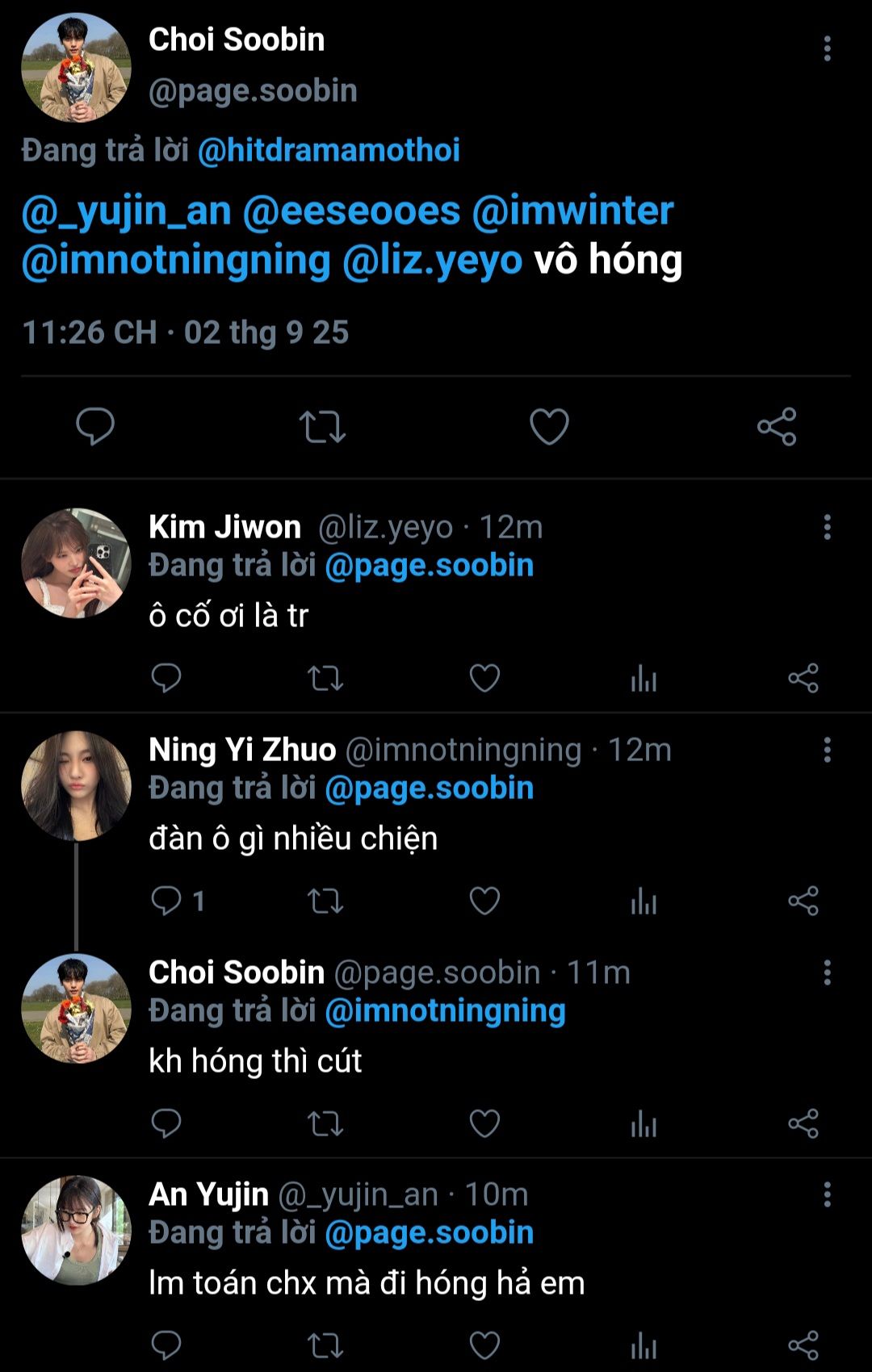Open the @imnotningning link in Soobin's reply

pyautogui.click(x=445, y=1011)
